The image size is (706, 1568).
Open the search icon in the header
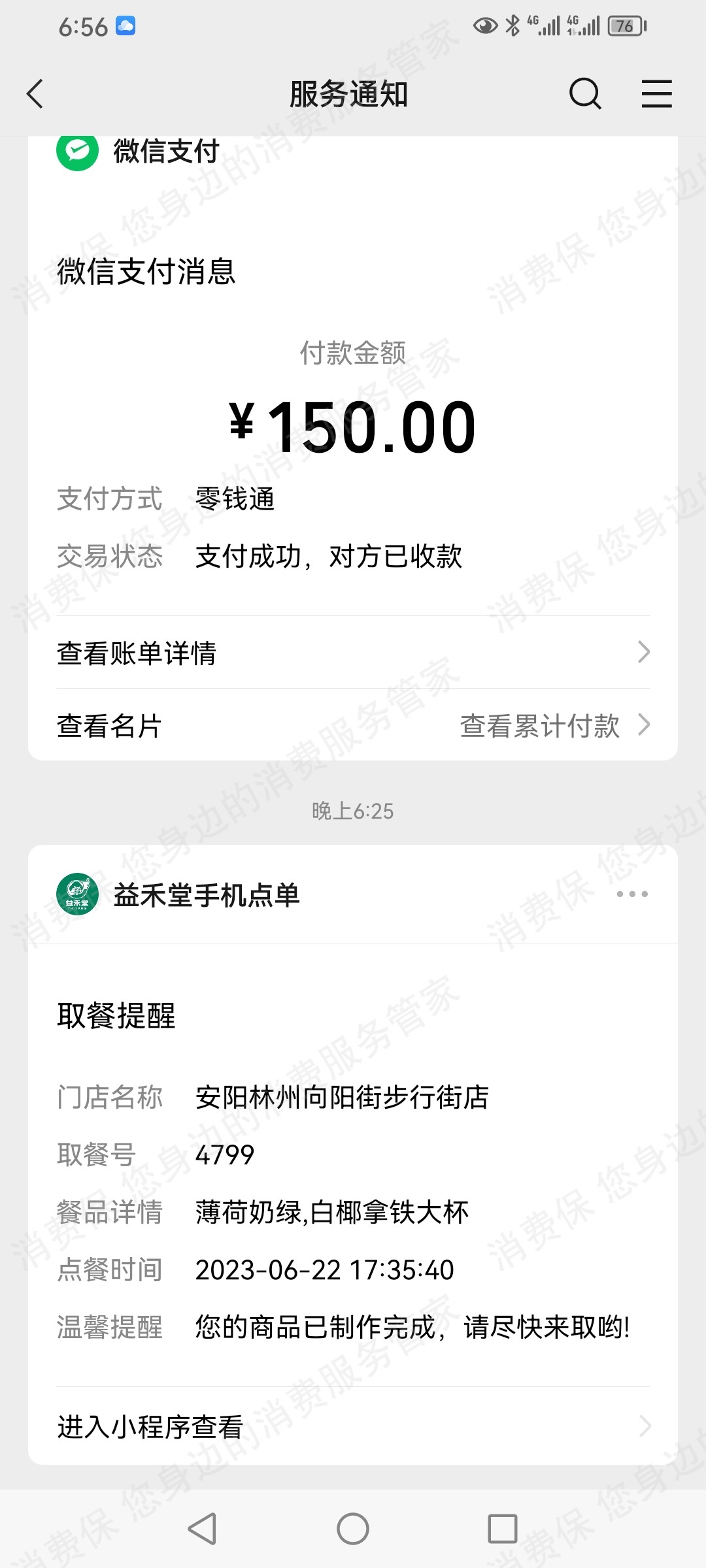584,93
